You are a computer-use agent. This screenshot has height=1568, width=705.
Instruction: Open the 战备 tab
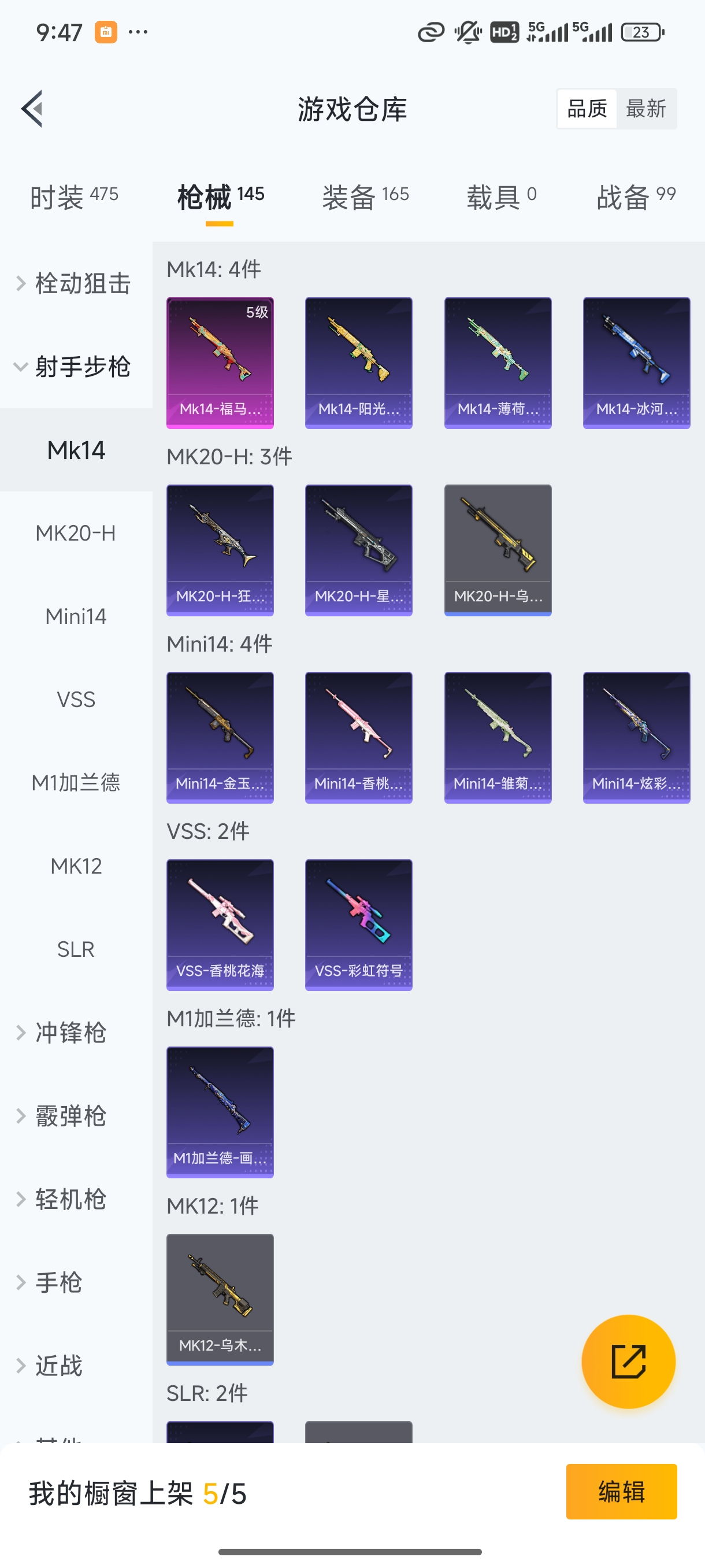636,197
